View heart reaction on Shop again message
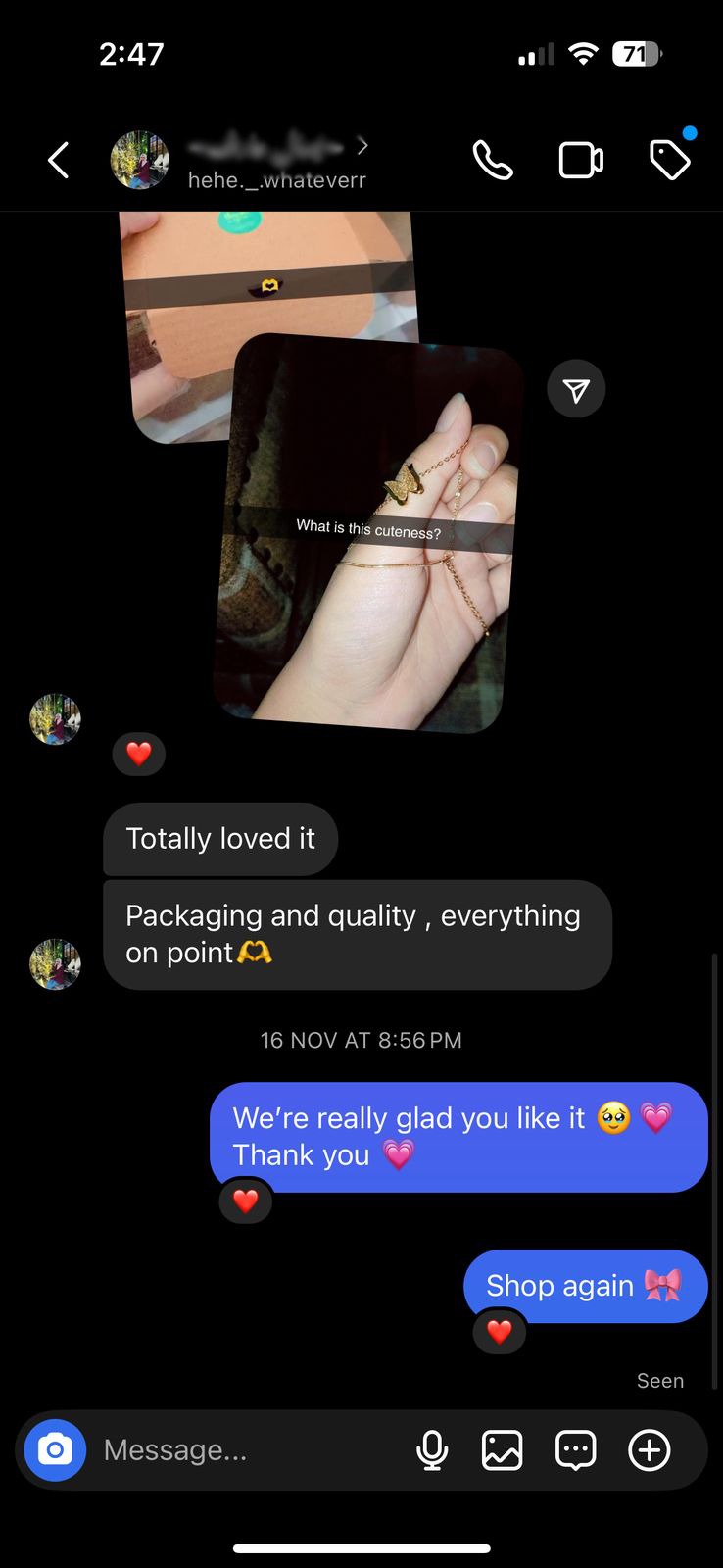This screenshot has width=723, height=1568. point(500,1332)
